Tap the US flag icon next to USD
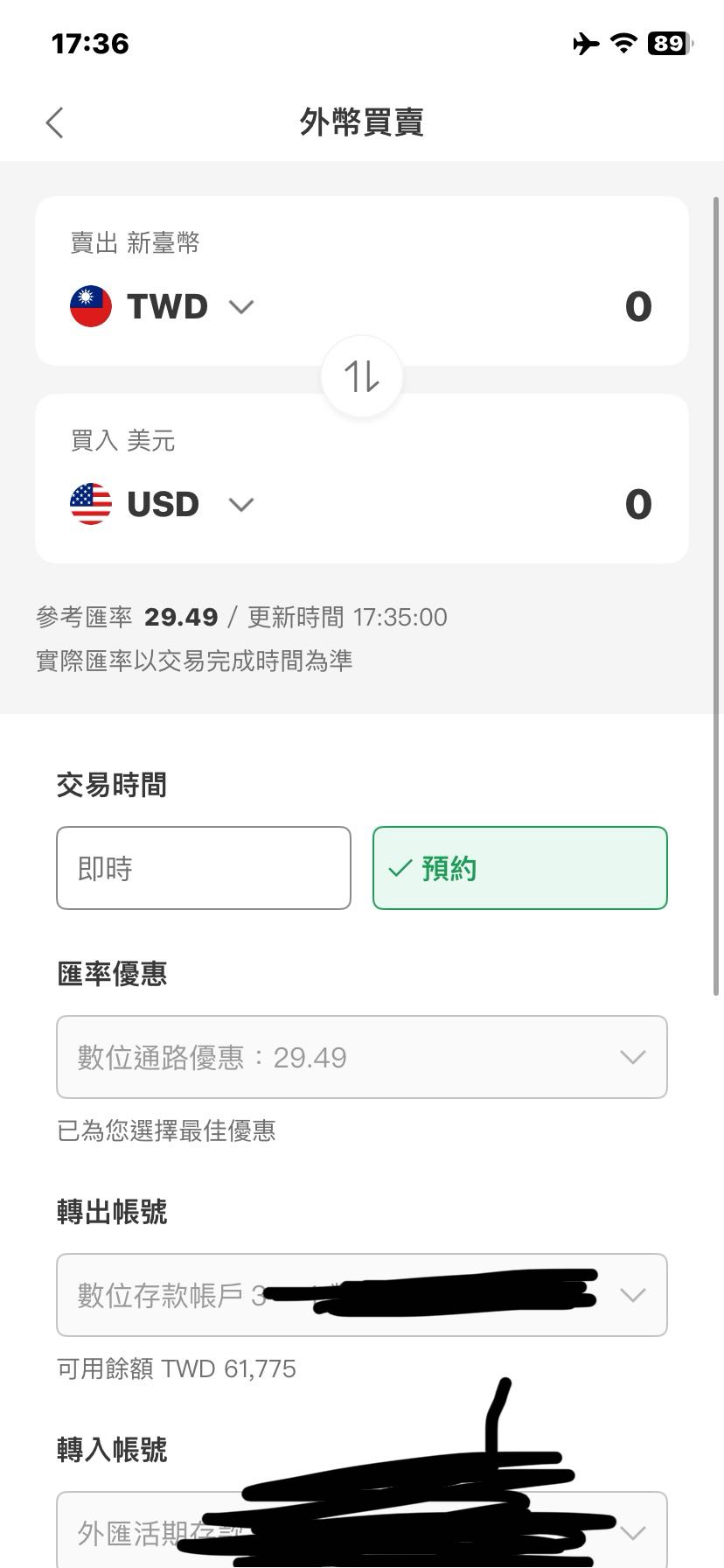 click(90, 503)
